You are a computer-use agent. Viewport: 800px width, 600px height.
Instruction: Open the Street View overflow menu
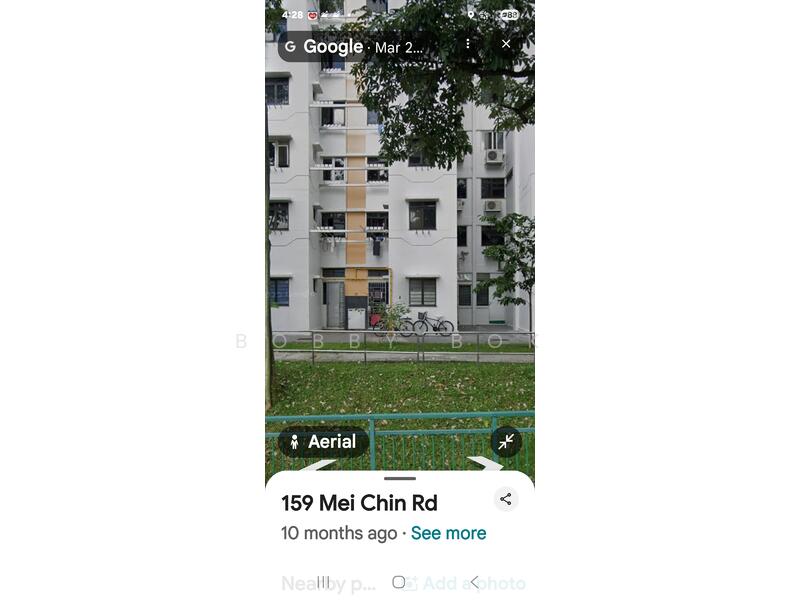pyautogui.click(x=468, y=44)
